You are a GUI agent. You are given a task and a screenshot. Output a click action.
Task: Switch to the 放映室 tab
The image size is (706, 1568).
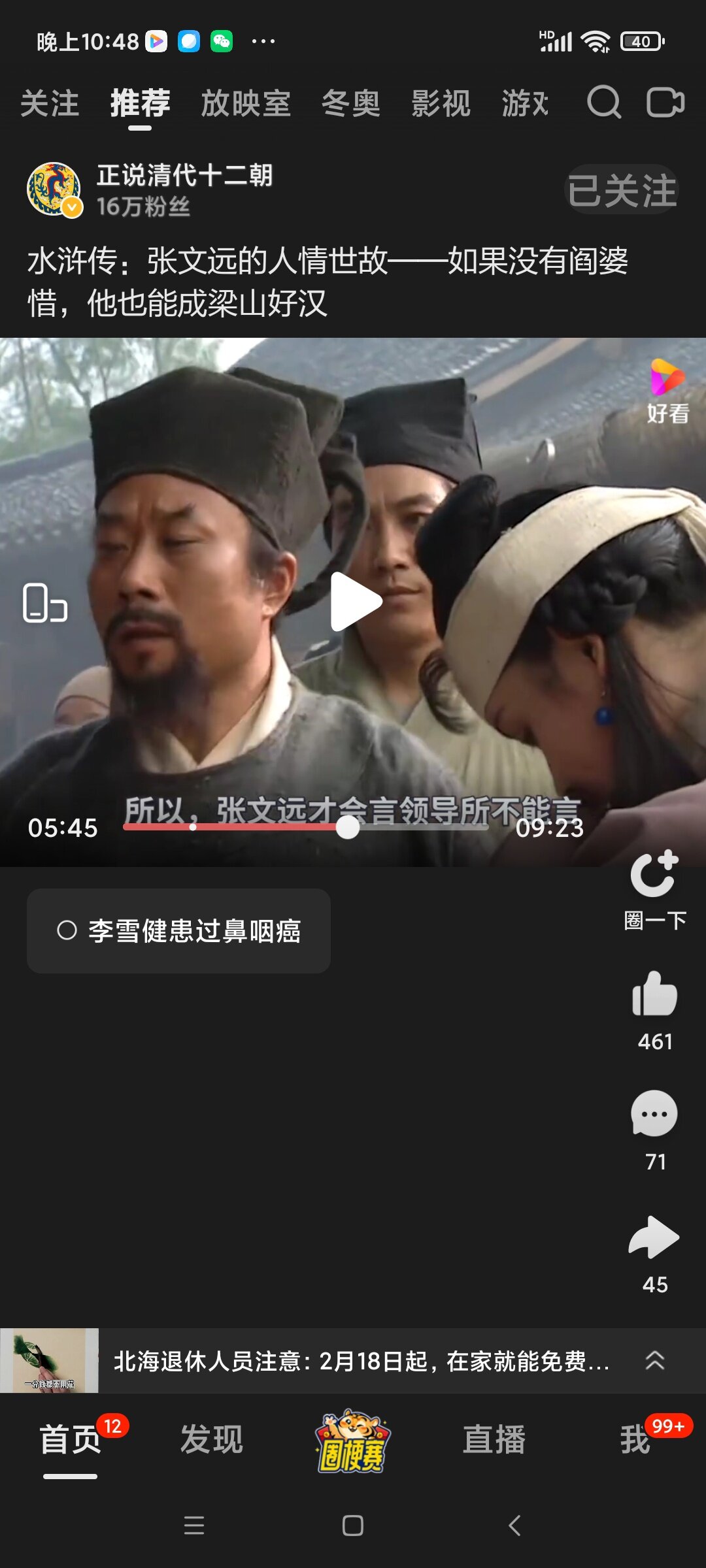click(246, 104)
